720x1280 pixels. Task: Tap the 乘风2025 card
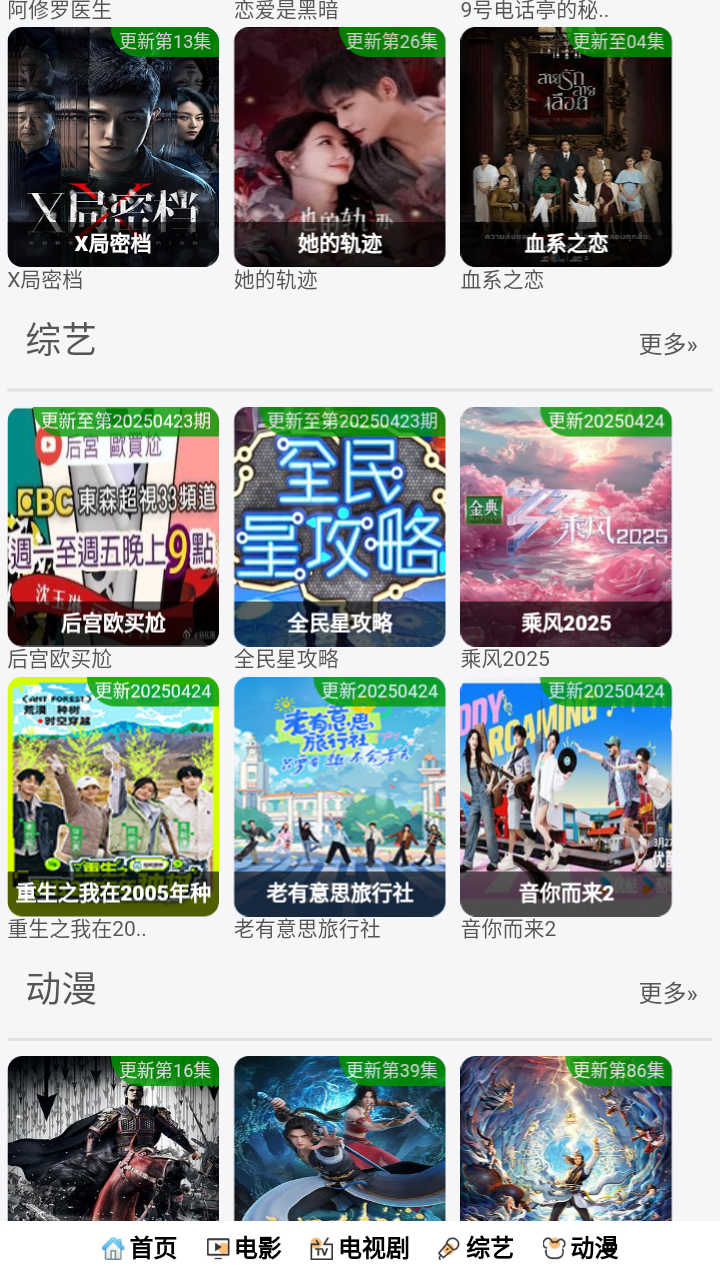pyautogui.click(x=565, y=526)
